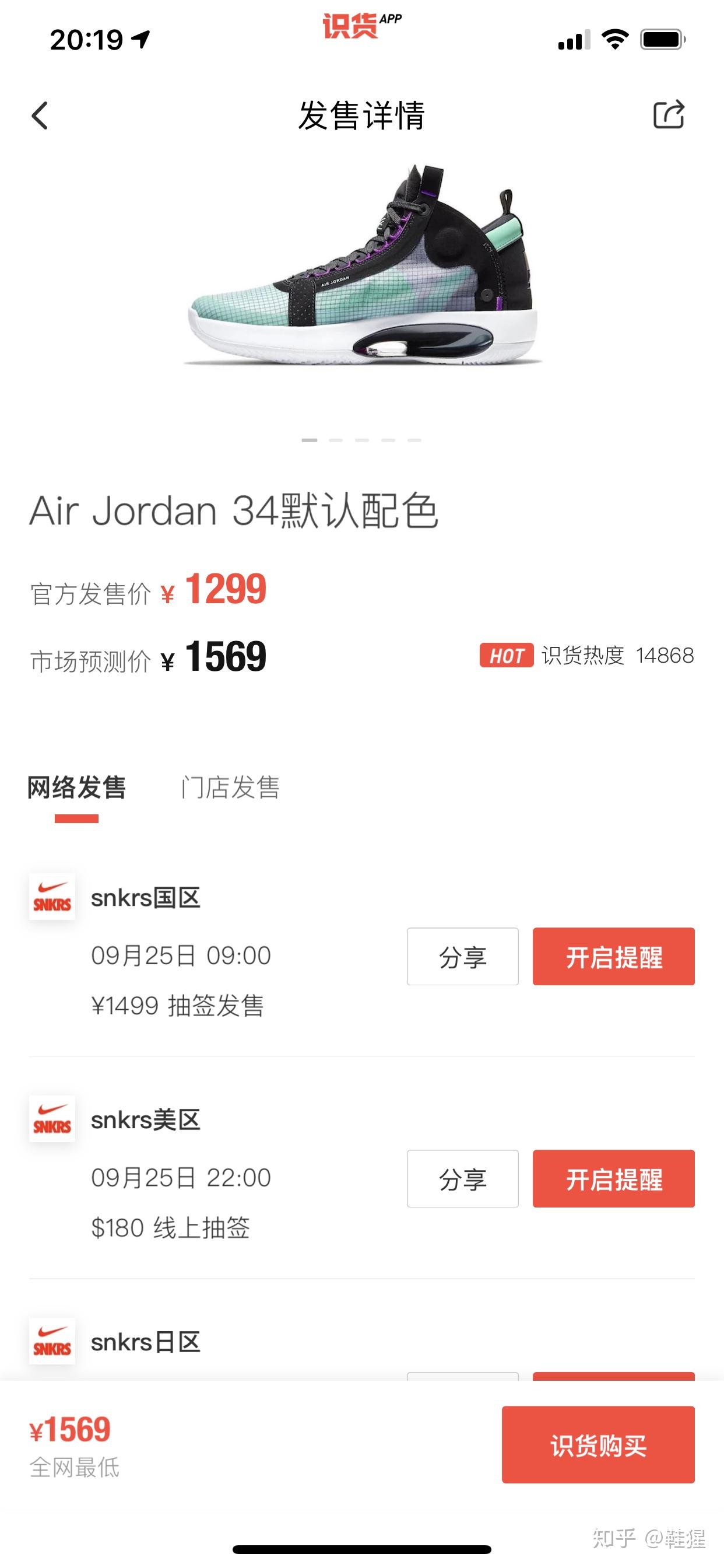Select the 网络发售 tab
The height and width of the screenshot is (1568, 724).
click(x=77, y=787)
